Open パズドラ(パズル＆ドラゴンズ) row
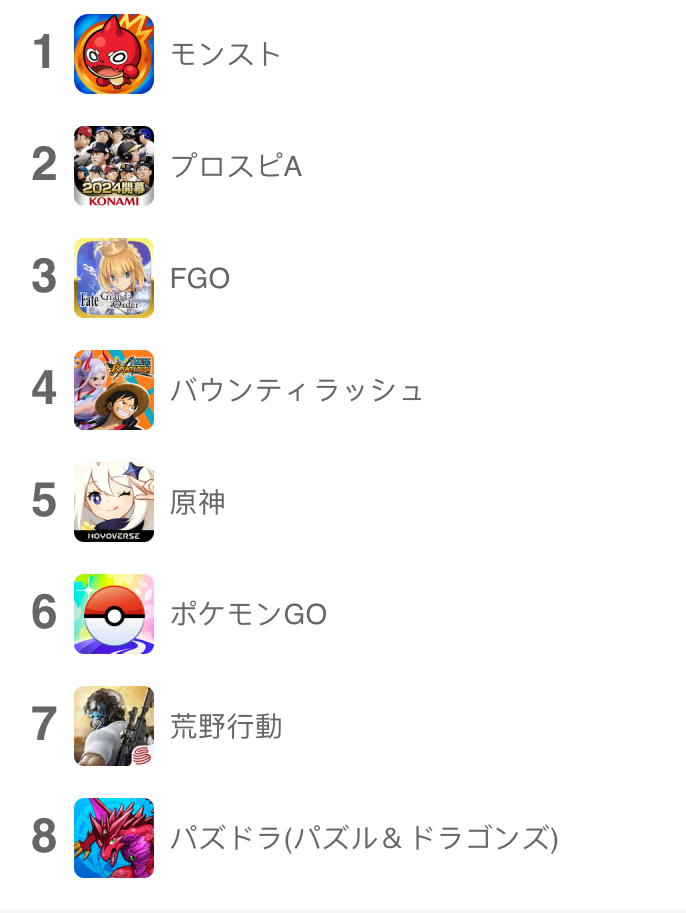686x913 pixels. click(x=363, y=838)
